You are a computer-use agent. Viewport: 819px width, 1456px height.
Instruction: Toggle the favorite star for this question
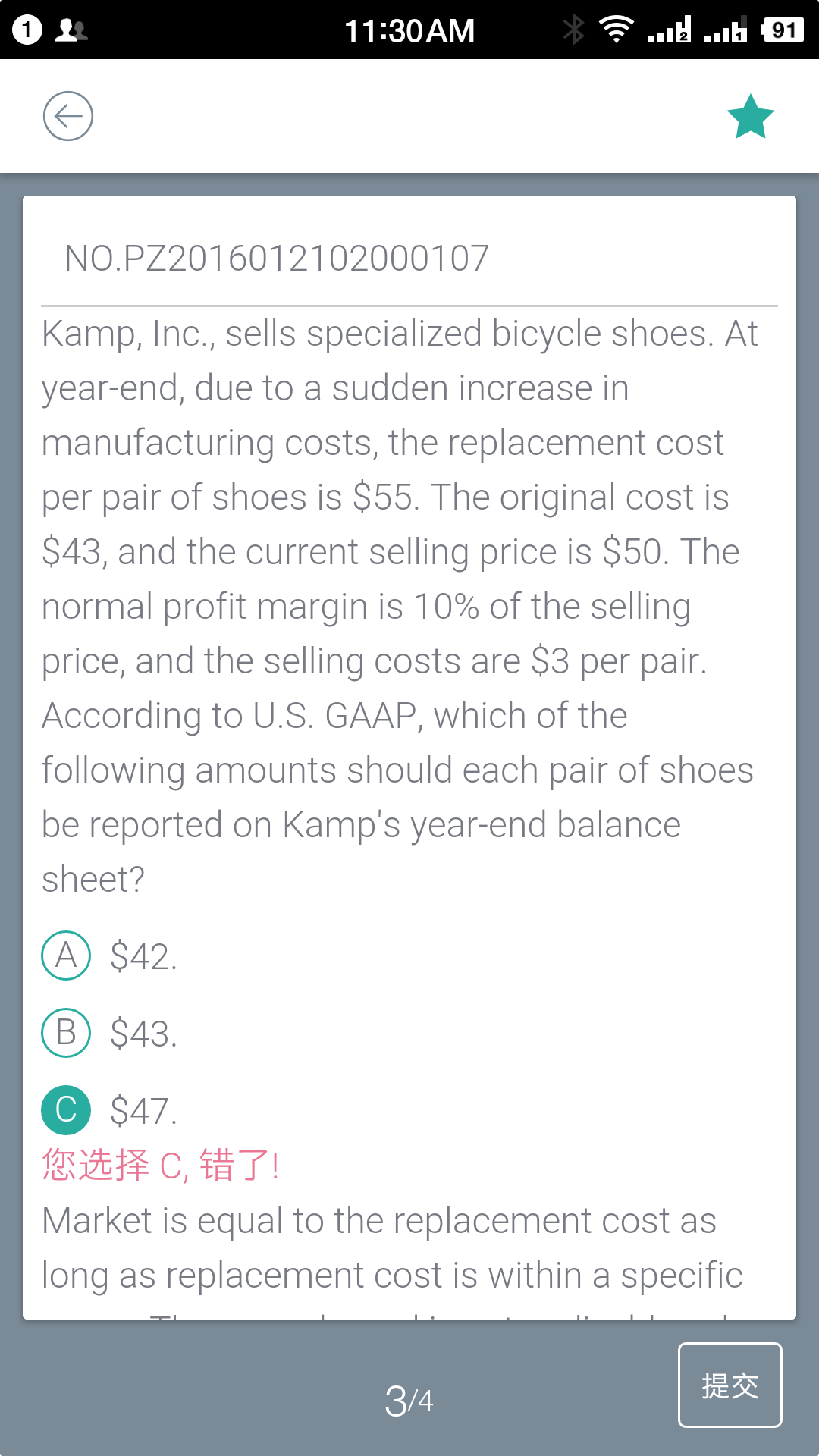click(750, 117)
